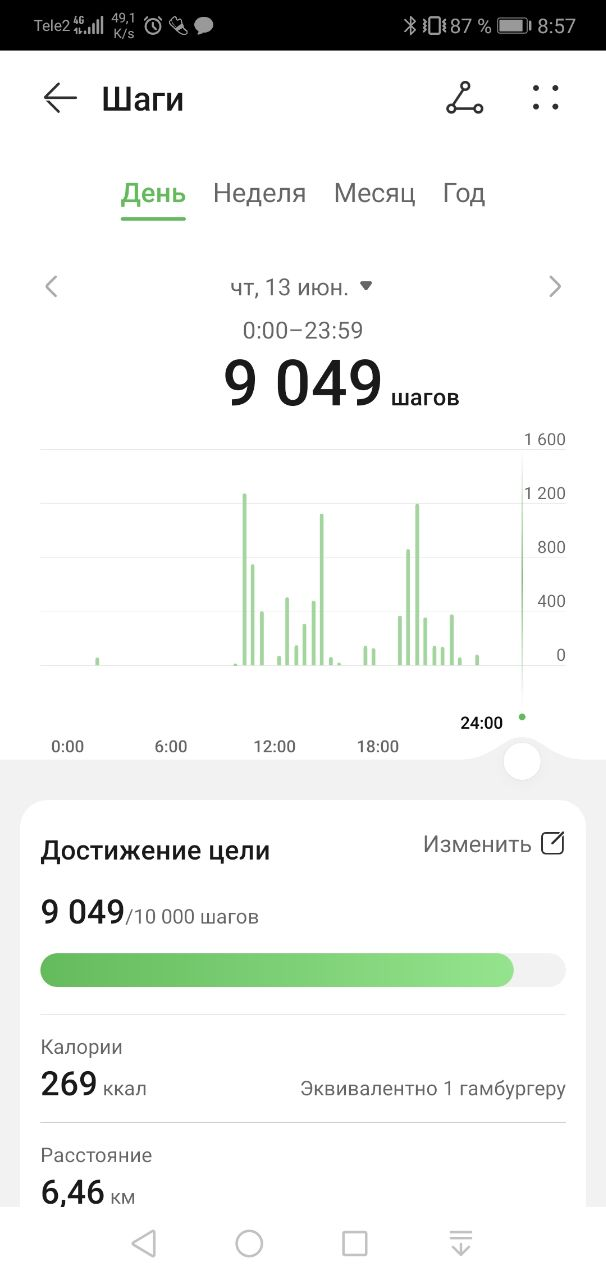Image resolution: width=606 pixels, height=1280 pixels.
Task: Go back from the Шаги screen
Action: tap(60, 98)
